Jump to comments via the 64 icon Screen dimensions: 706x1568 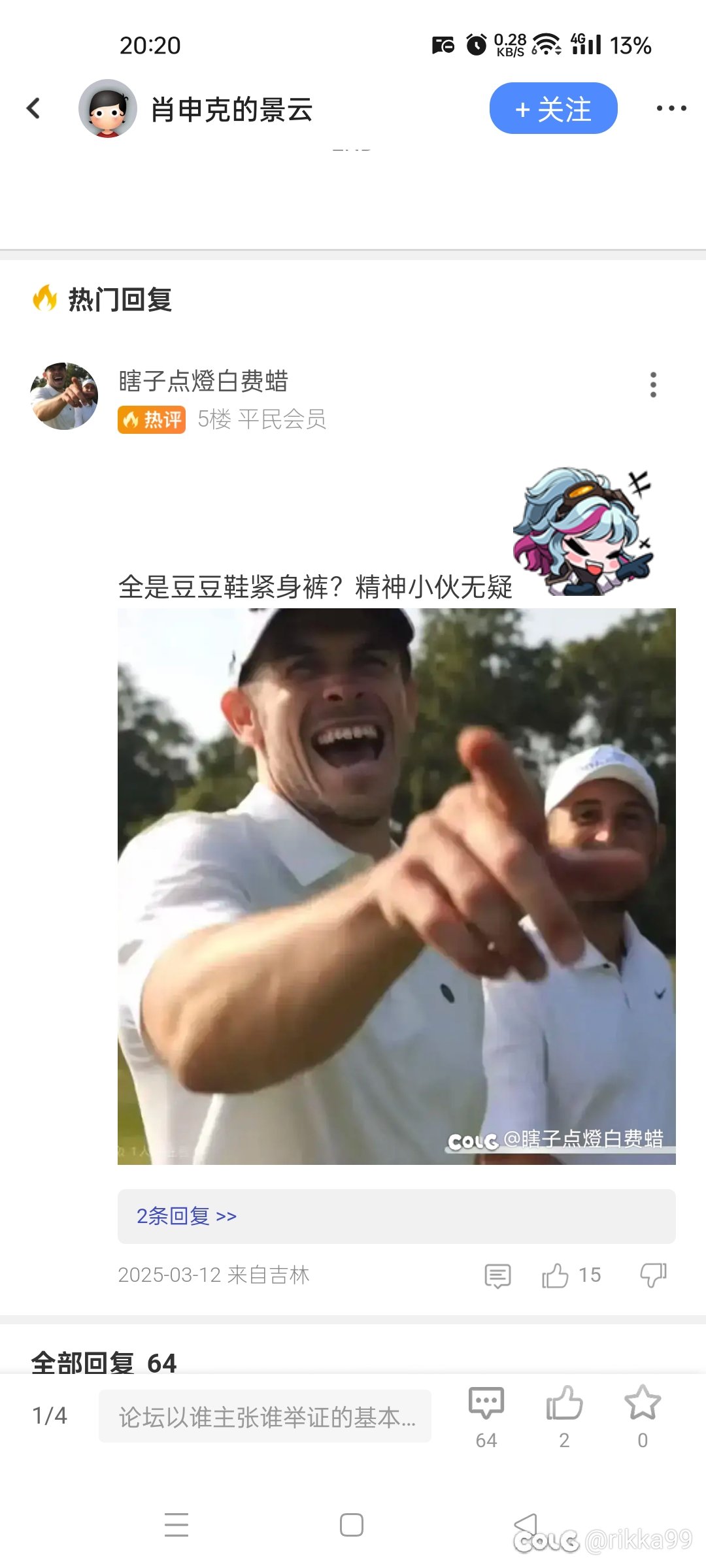click(x=486, y=1415)
